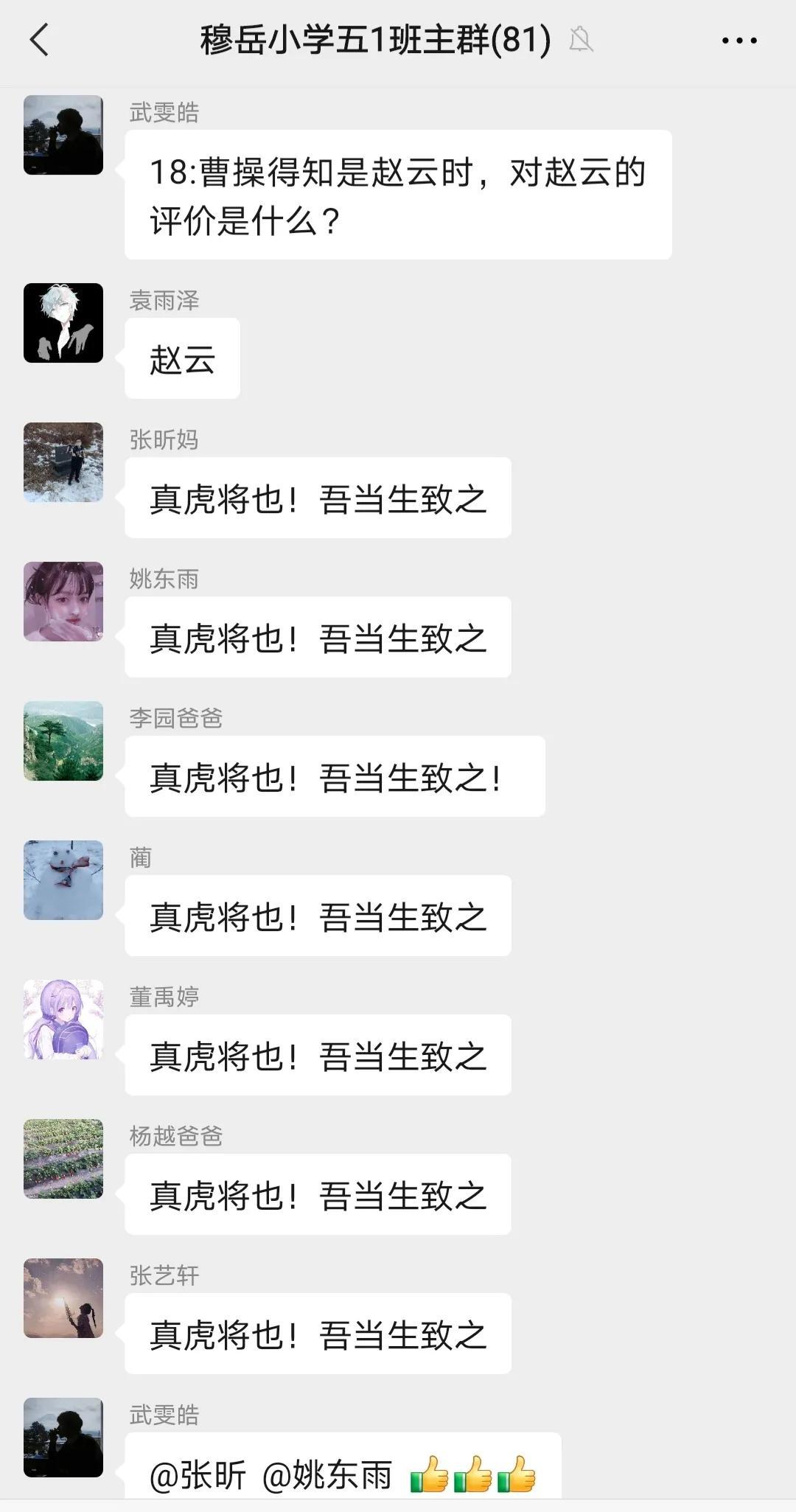The width and height of the screenshot is (796, 1512).
Task: View 杨越爸爸's avatar profile
Action: pyautogui.click(x=63, y=1159)
